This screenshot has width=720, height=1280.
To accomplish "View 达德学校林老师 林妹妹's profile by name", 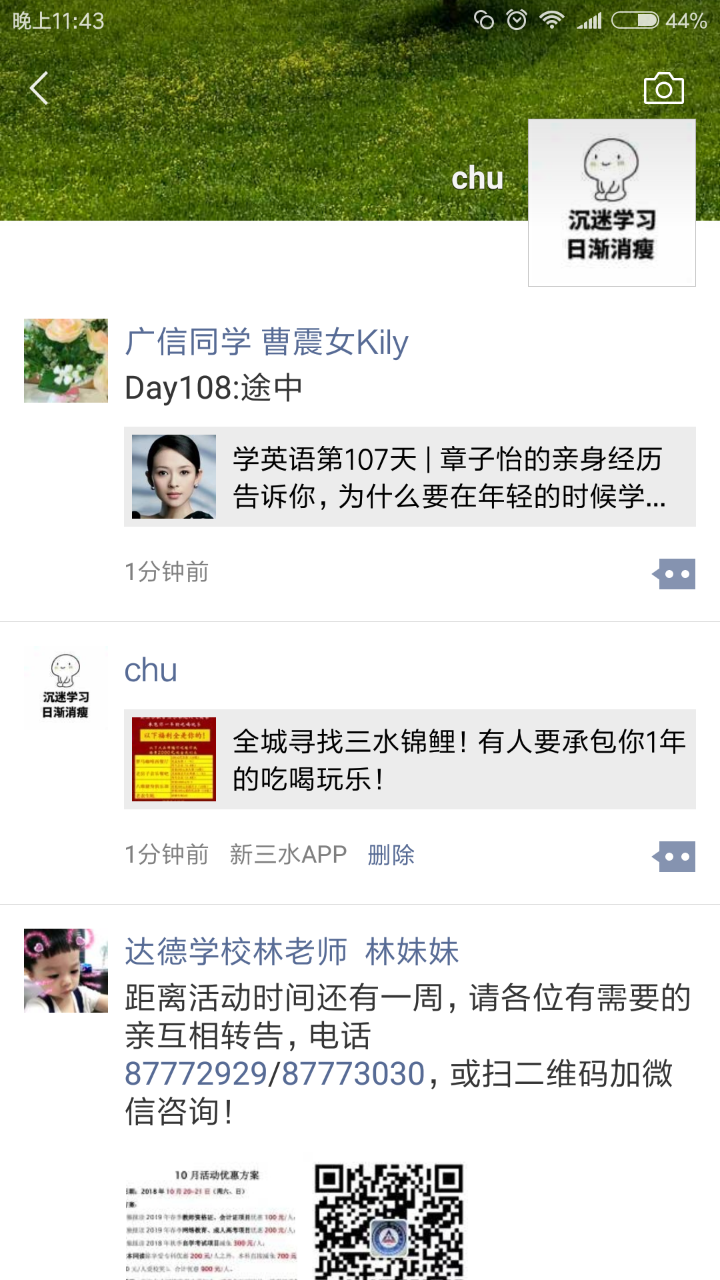I will (291, 952).
